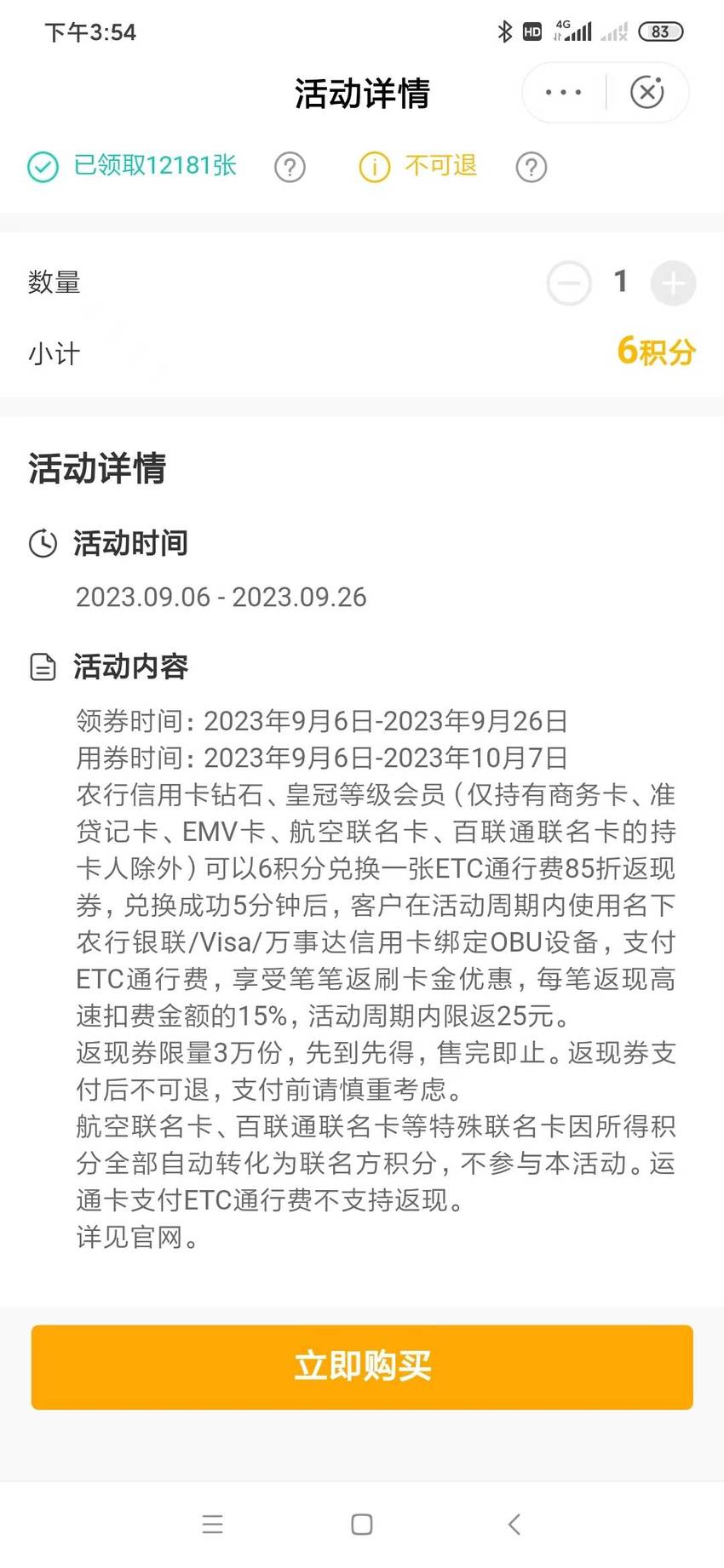Open recent apps from the navigation bar
Viewport: 724px width, 1568px height.
click(x=212, y=1524)
